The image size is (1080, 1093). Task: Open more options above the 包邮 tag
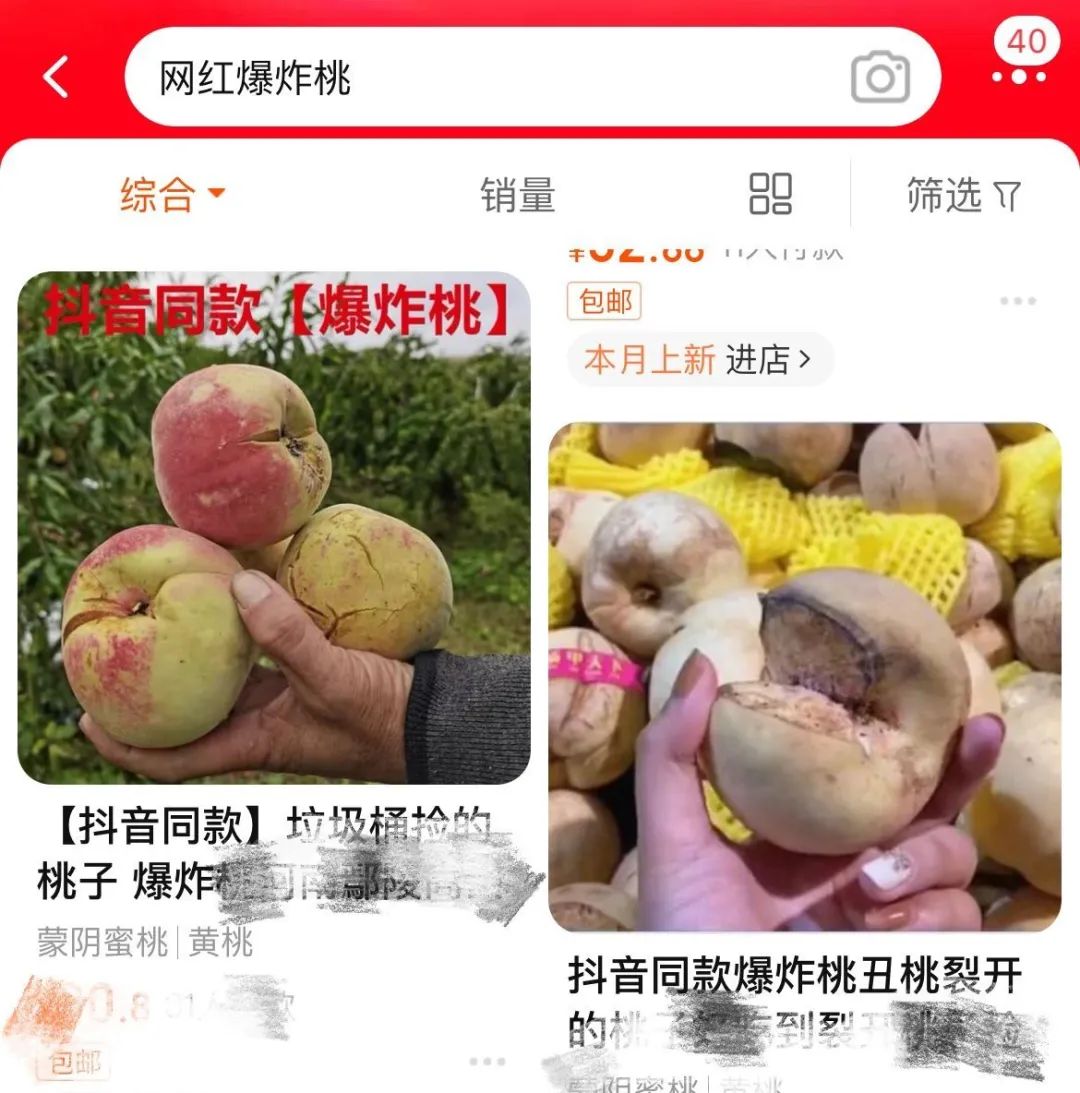click(x=1017, y=301)
